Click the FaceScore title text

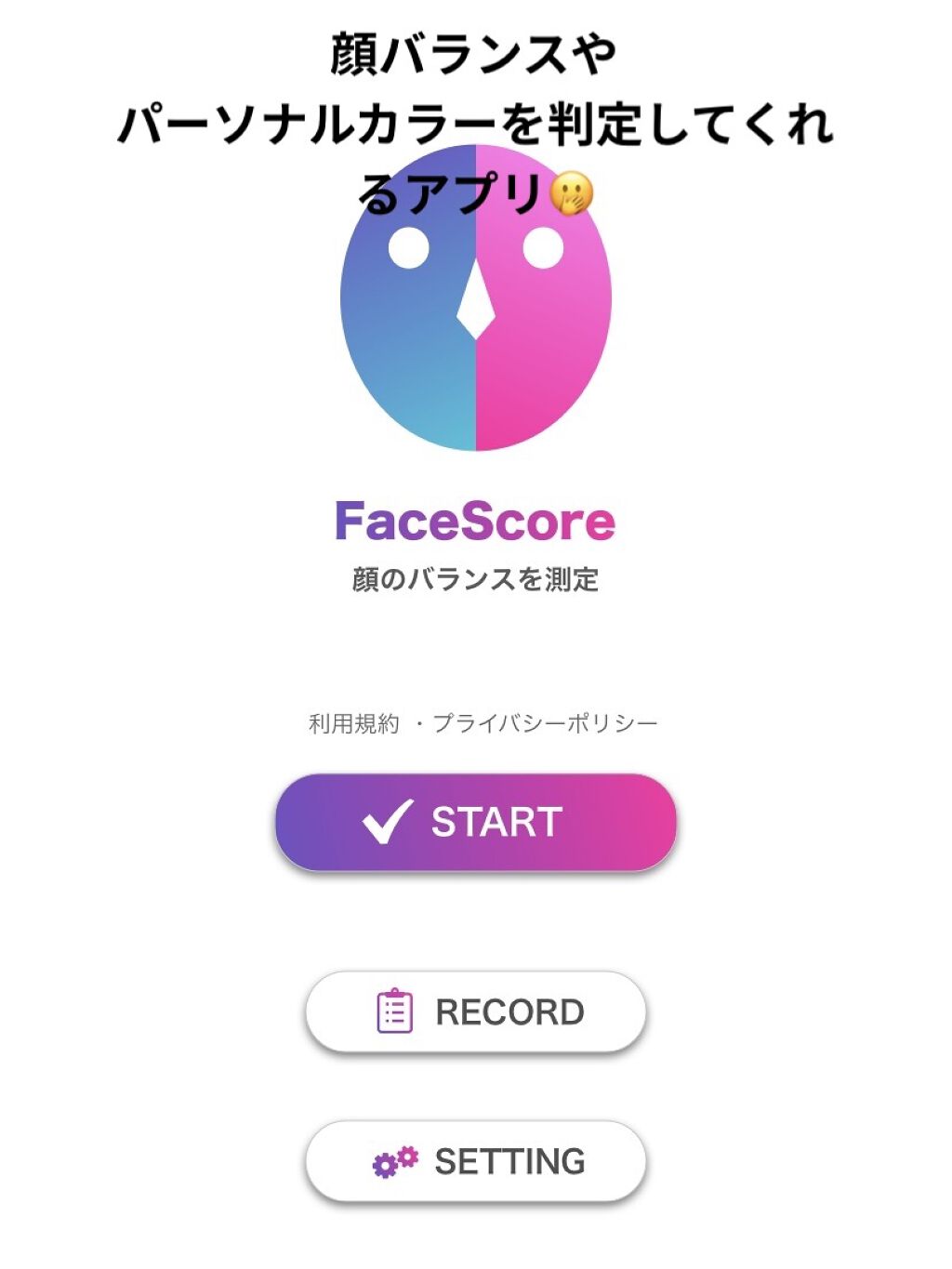[476, 522]
